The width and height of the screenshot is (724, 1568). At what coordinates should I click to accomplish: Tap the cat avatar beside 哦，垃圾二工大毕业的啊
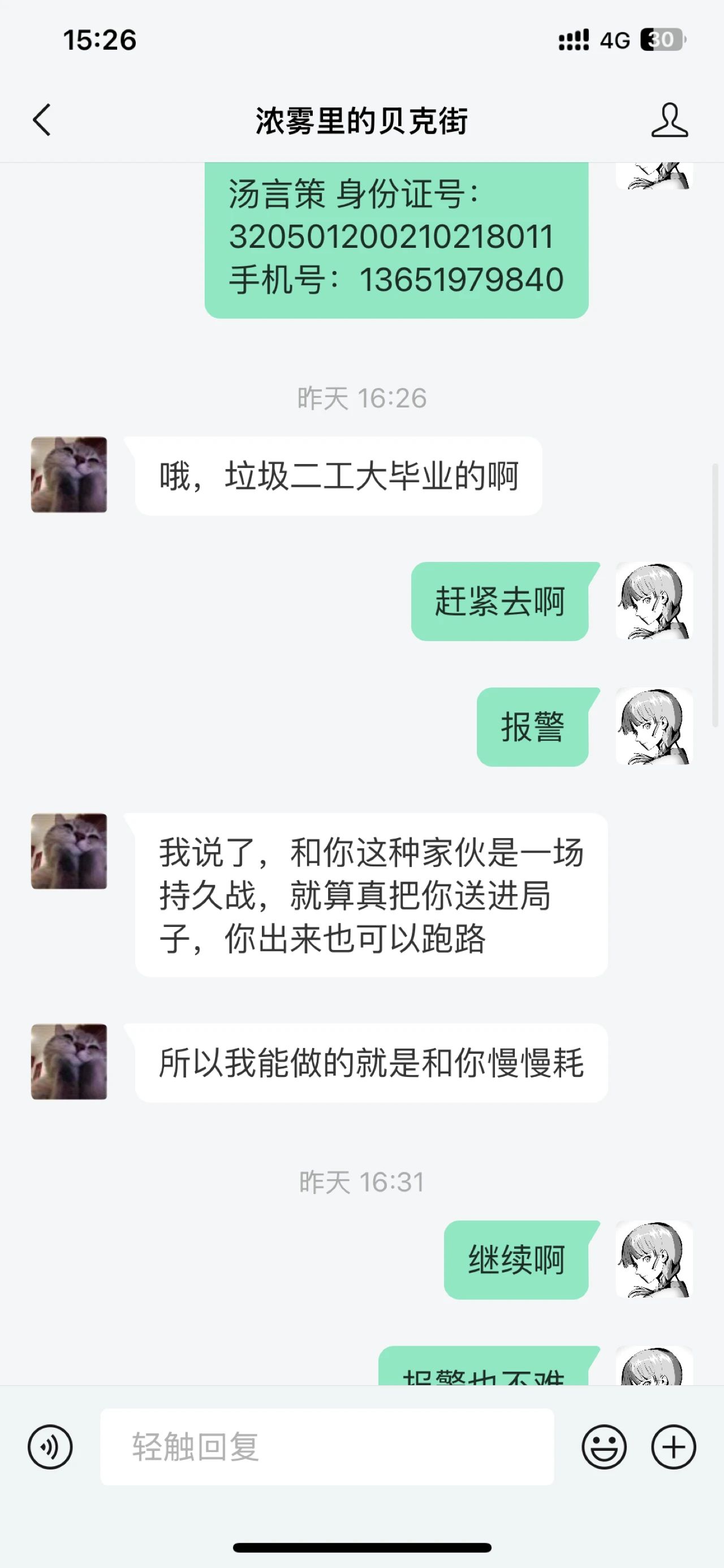(x=69, y=475)
